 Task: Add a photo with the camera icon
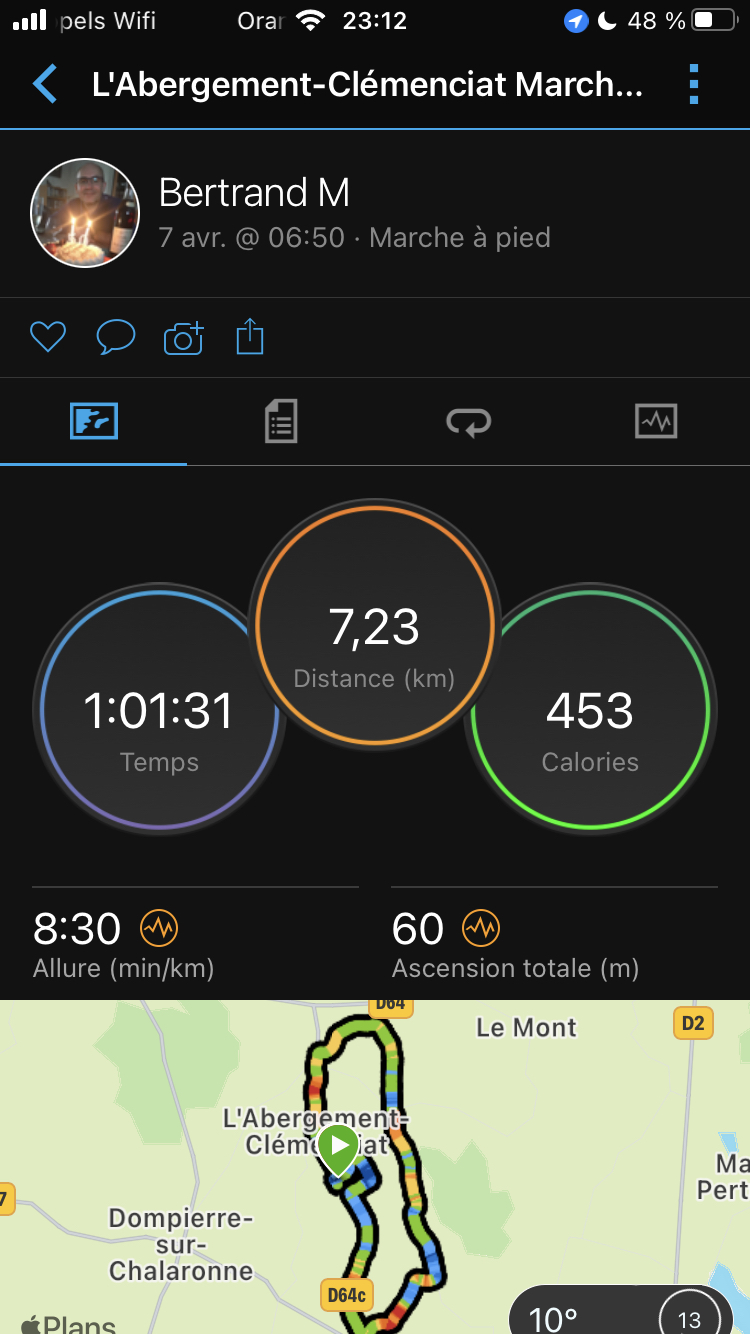point(183,338)
